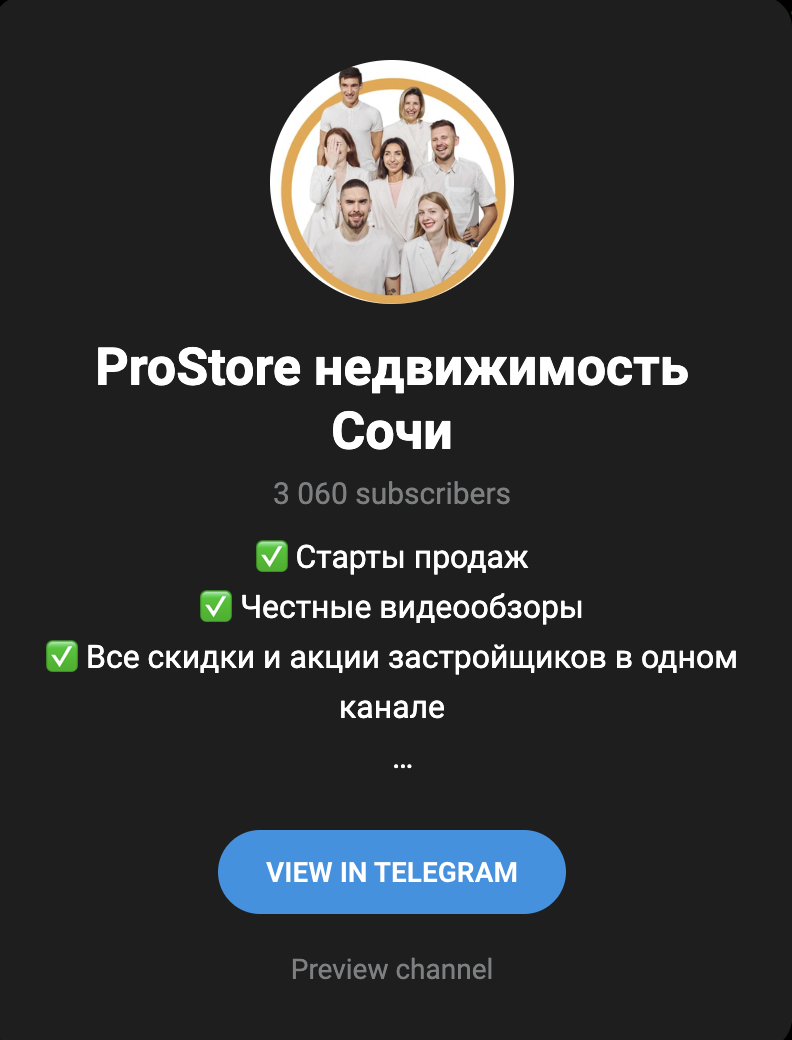Tap the View in Telegram button
Image resolution: width=792 pixels, height=1040 pixels.
click(391, 871)
